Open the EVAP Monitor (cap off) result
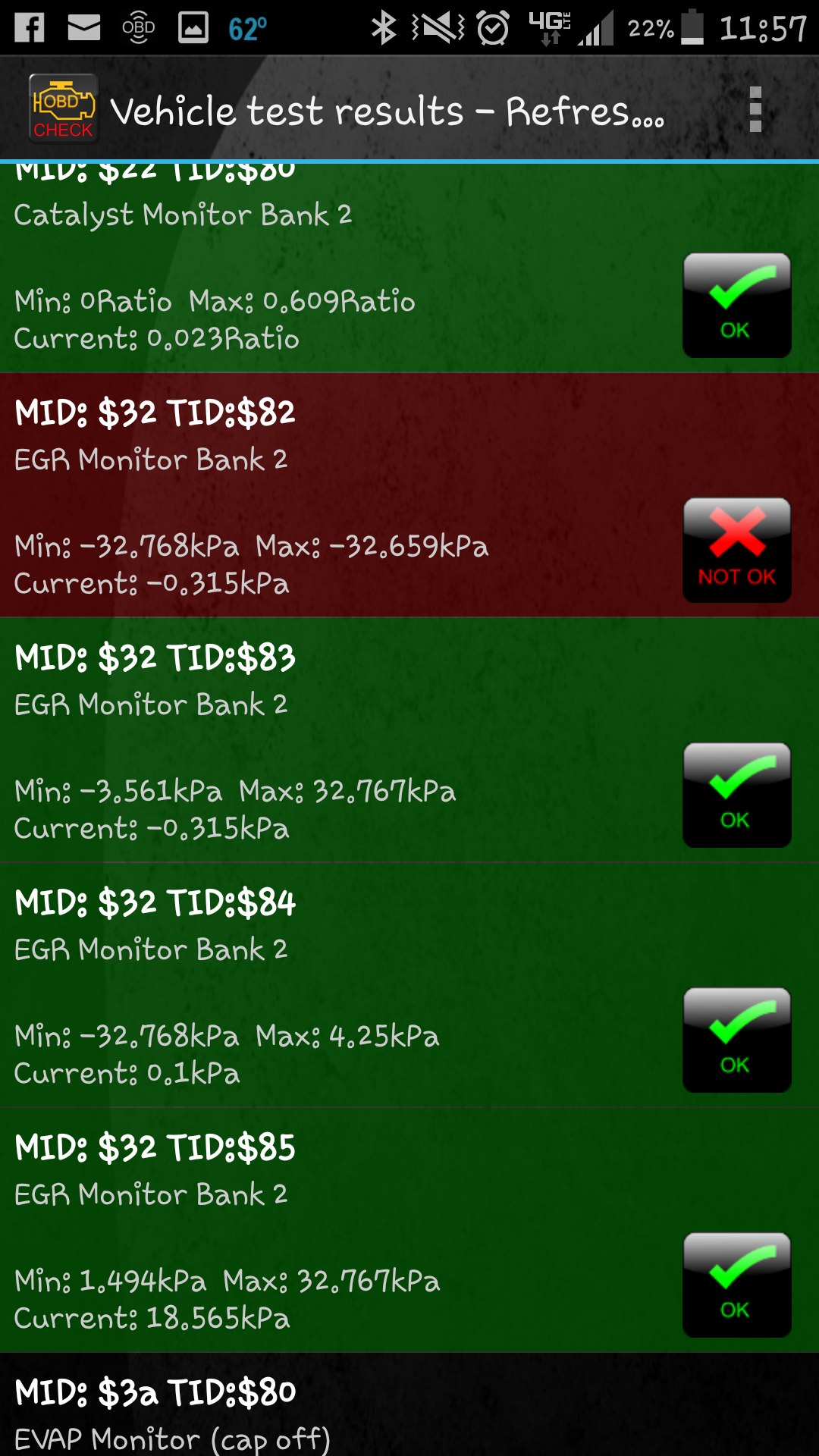Image resolution: width=819 pixels, height=1456 pixels. coord(341,1410)
